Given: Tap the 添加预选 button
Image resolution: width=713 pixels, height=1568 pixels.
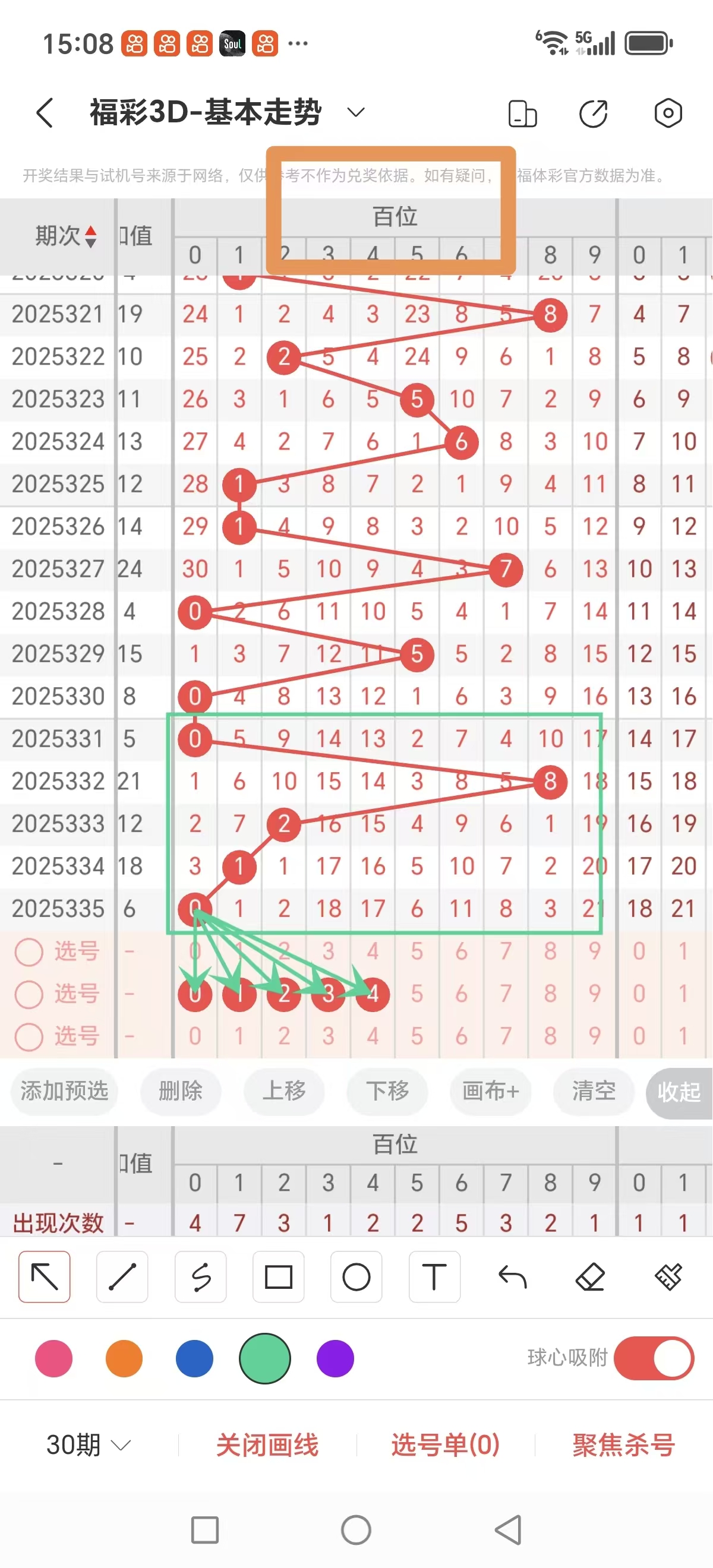Looking at the screenshot, I should coord(64,1092).
